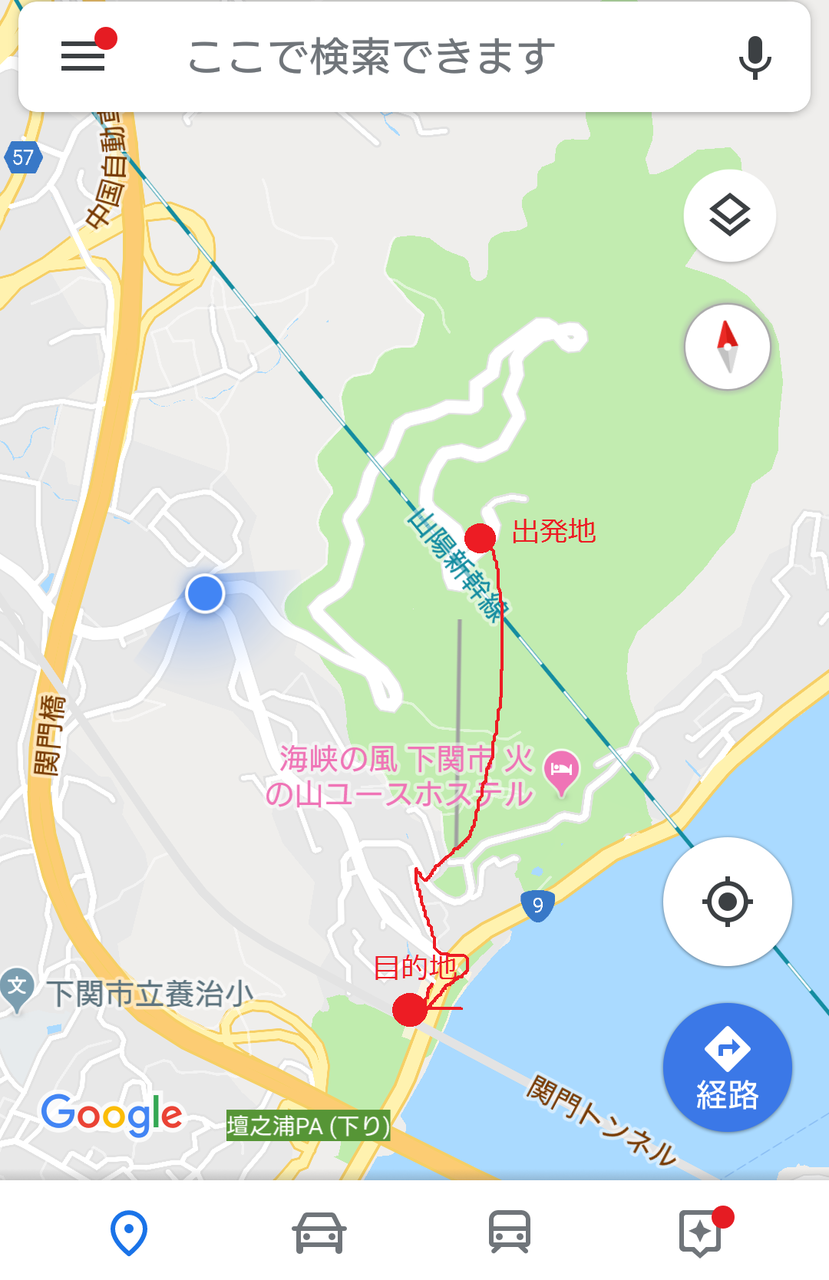
Task: Start voice search with the microphone
Action: (755, 57)
